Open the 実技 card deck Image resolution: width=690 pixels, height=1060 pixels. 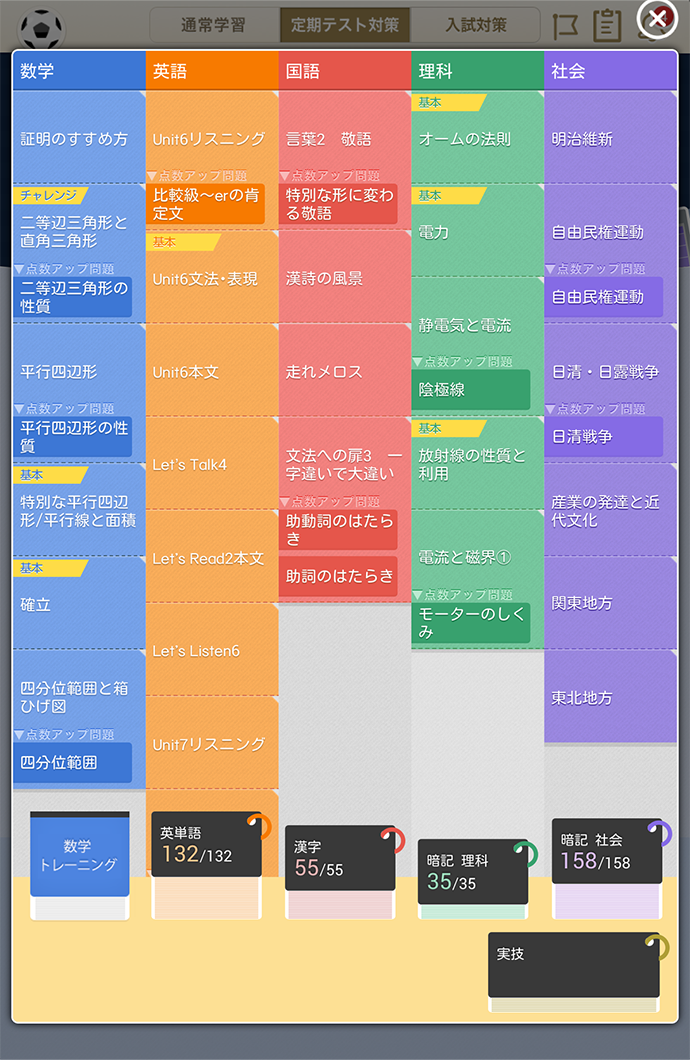coord(573,965)
